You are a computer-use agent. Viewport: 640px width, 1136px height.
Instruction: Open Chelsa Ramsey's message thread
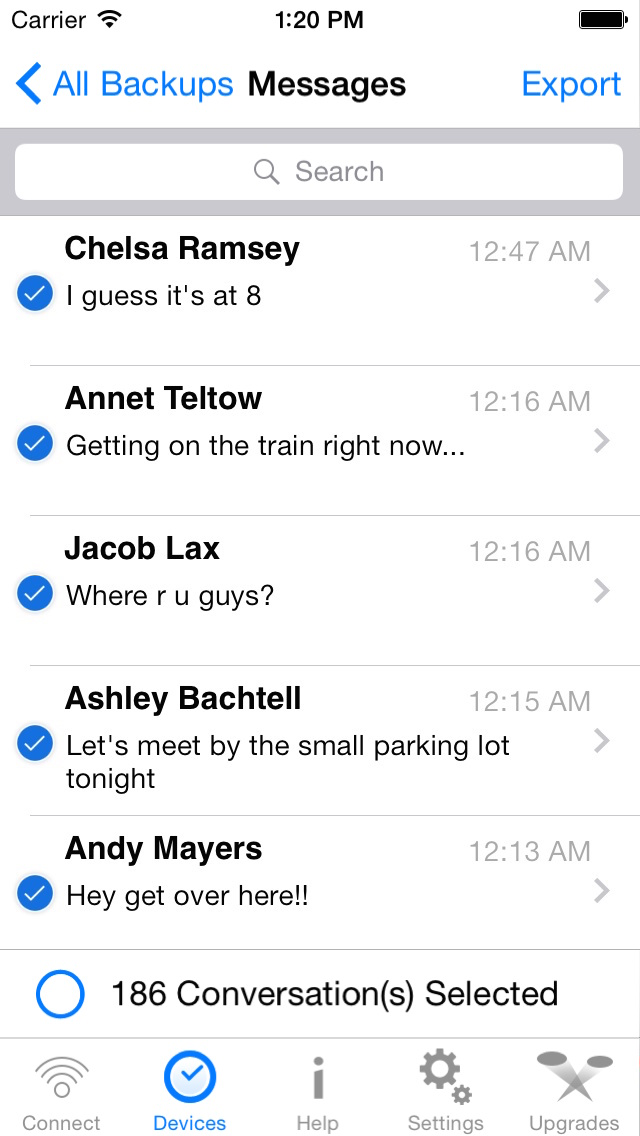(x=330, y=290)
